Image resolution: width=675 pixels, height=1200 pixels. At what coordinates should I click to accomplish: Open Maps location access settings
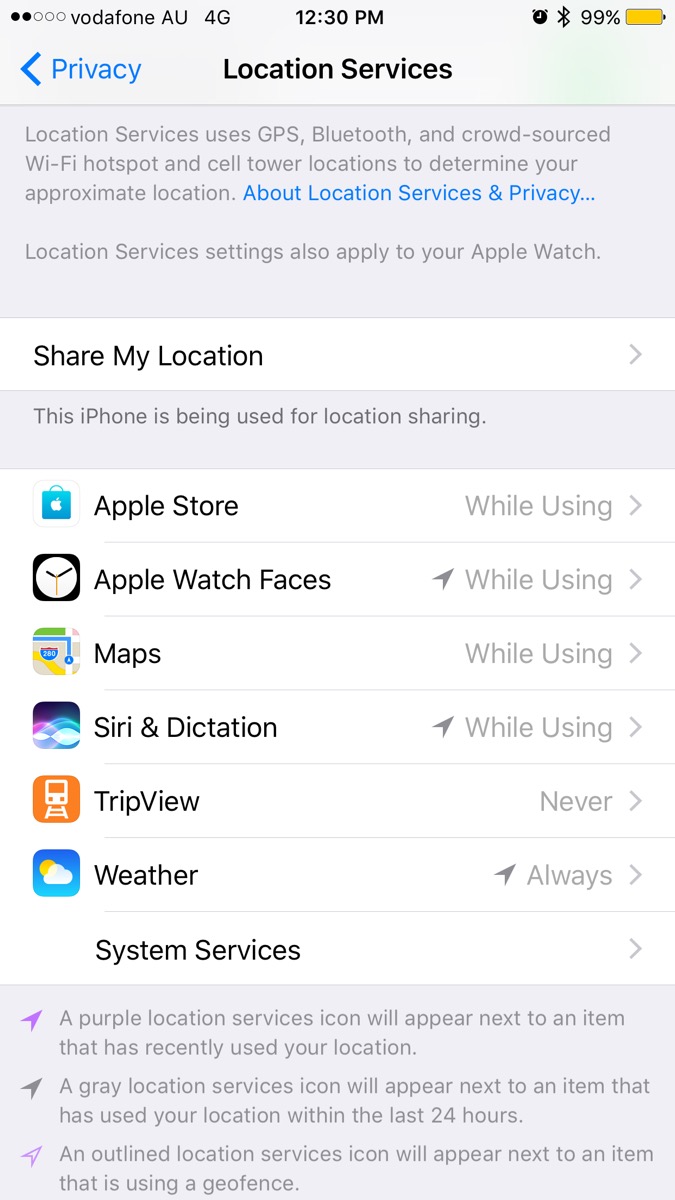337,654
